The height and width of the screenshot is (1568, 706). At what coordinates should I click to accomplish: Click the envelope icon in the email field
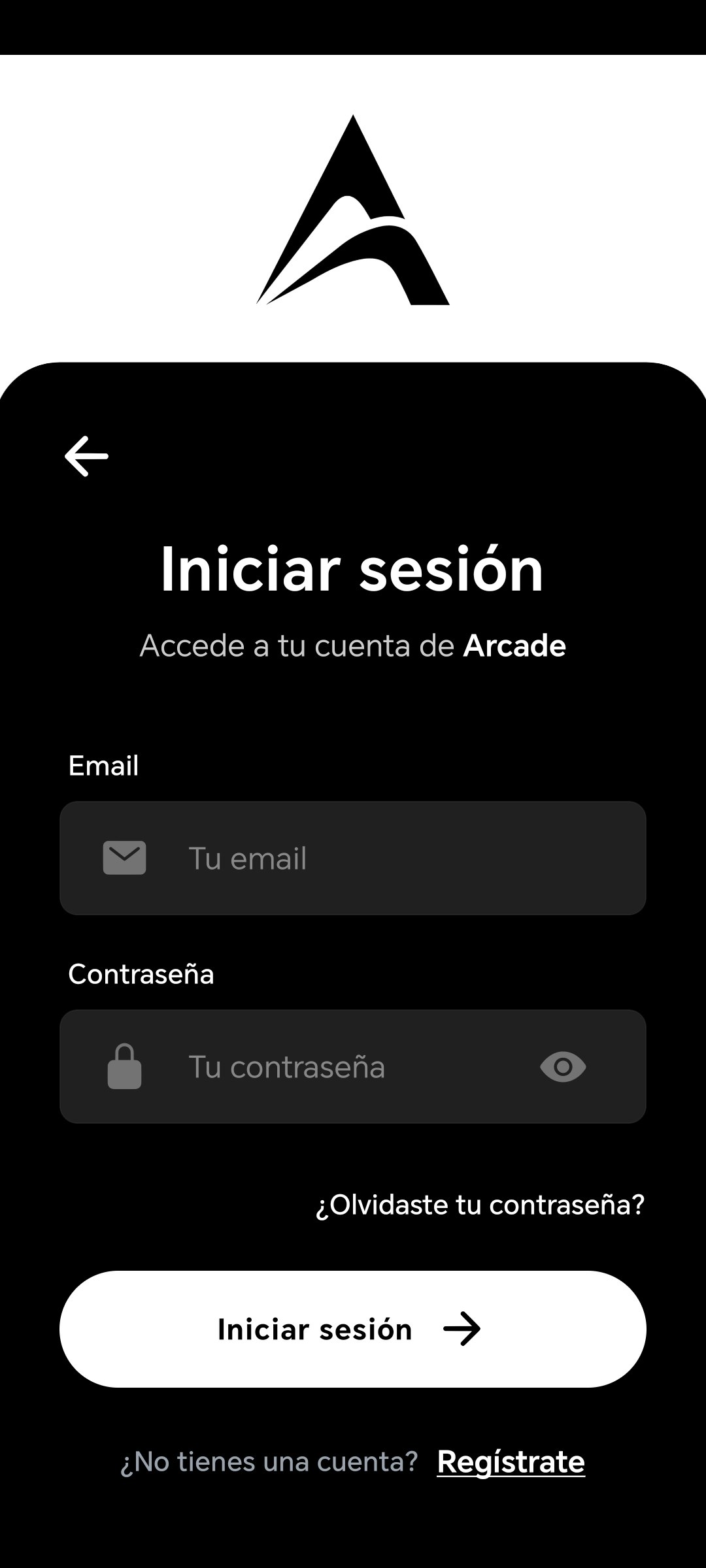pyautogui.click(x=124, y=858)
